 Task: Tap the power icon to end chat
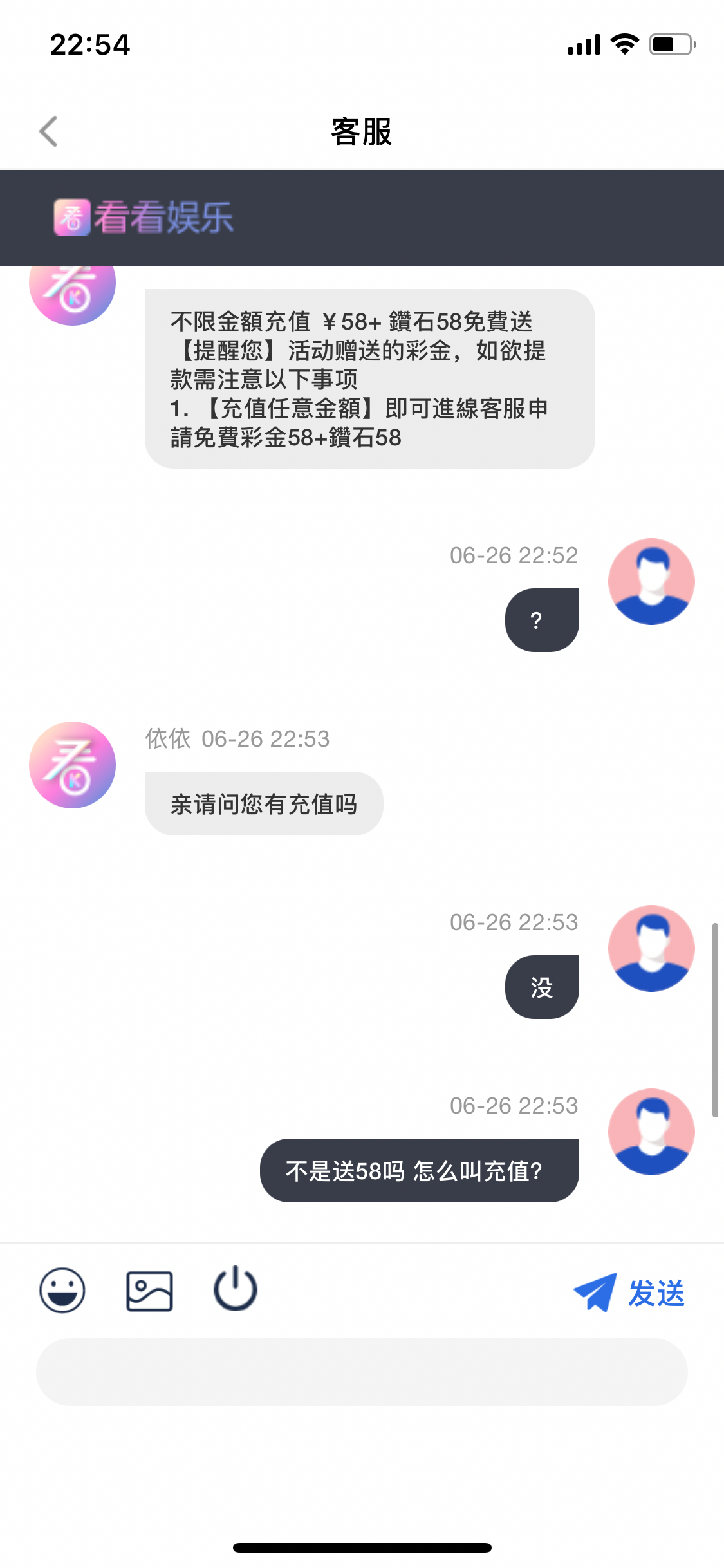[236, 1289]
